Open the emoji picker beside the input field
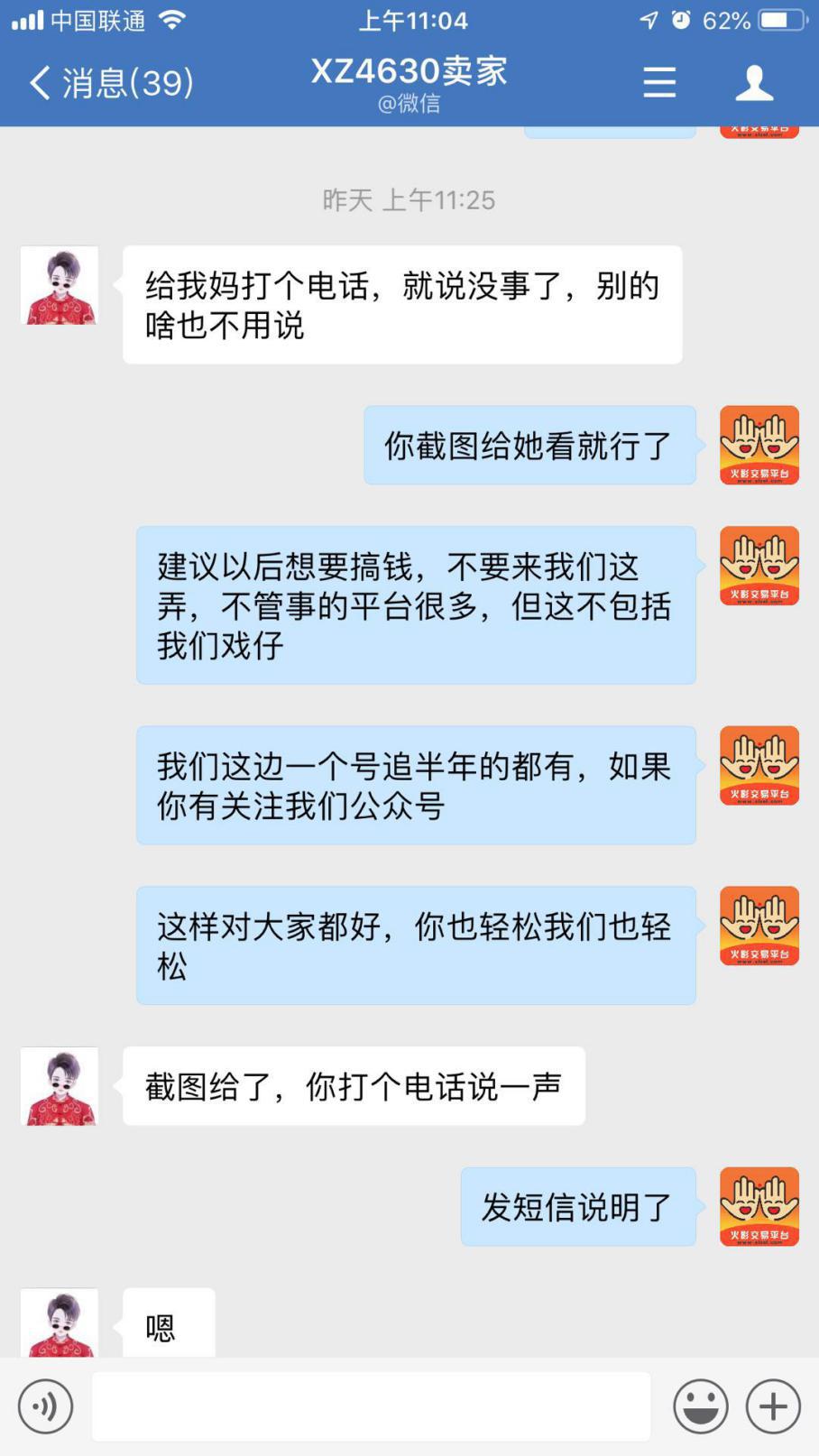 pos(701,1405)
